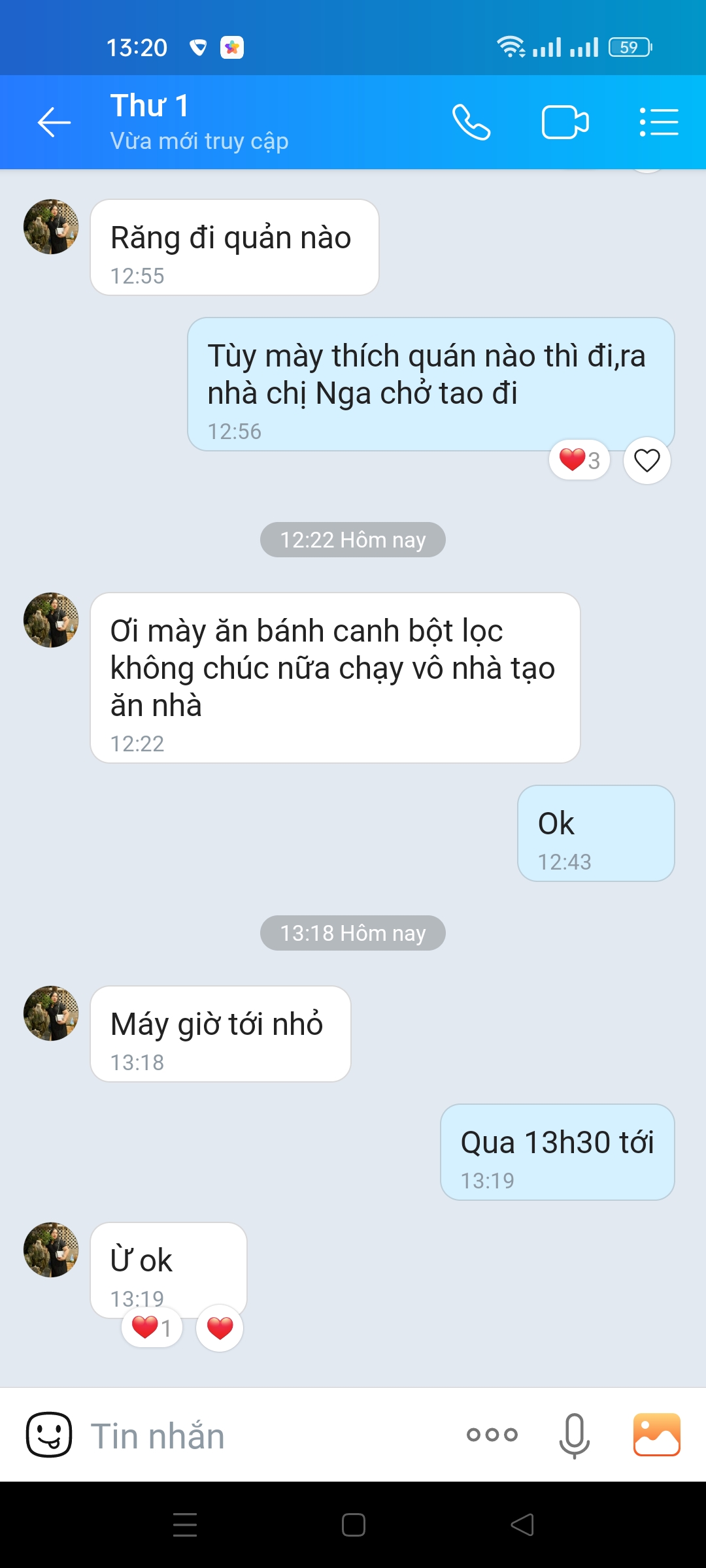Go back to the chat list
Viewport: 706px width, 1568px height.
tap(54, 122)
